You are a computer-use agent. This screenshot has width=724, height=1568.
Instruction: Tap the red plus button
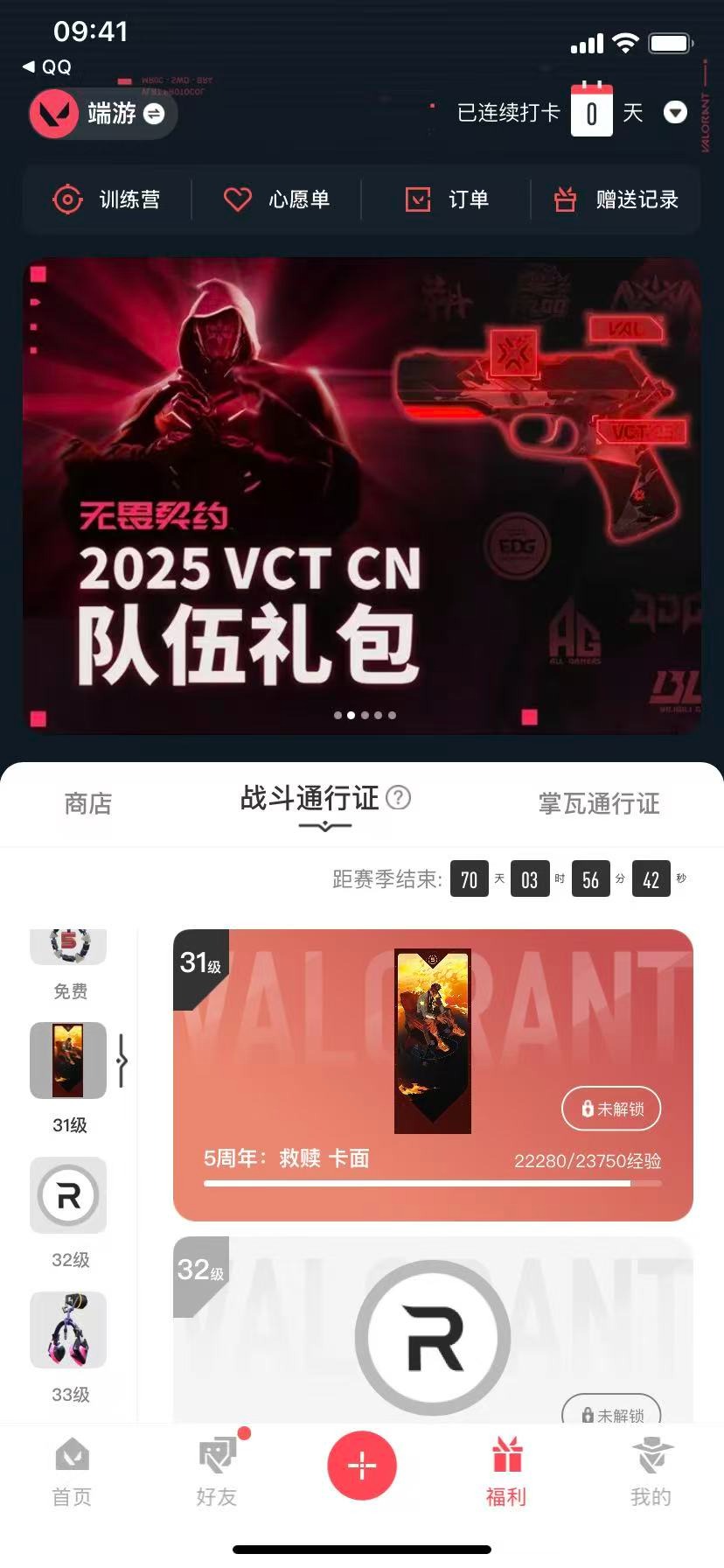pos(362,1465)
